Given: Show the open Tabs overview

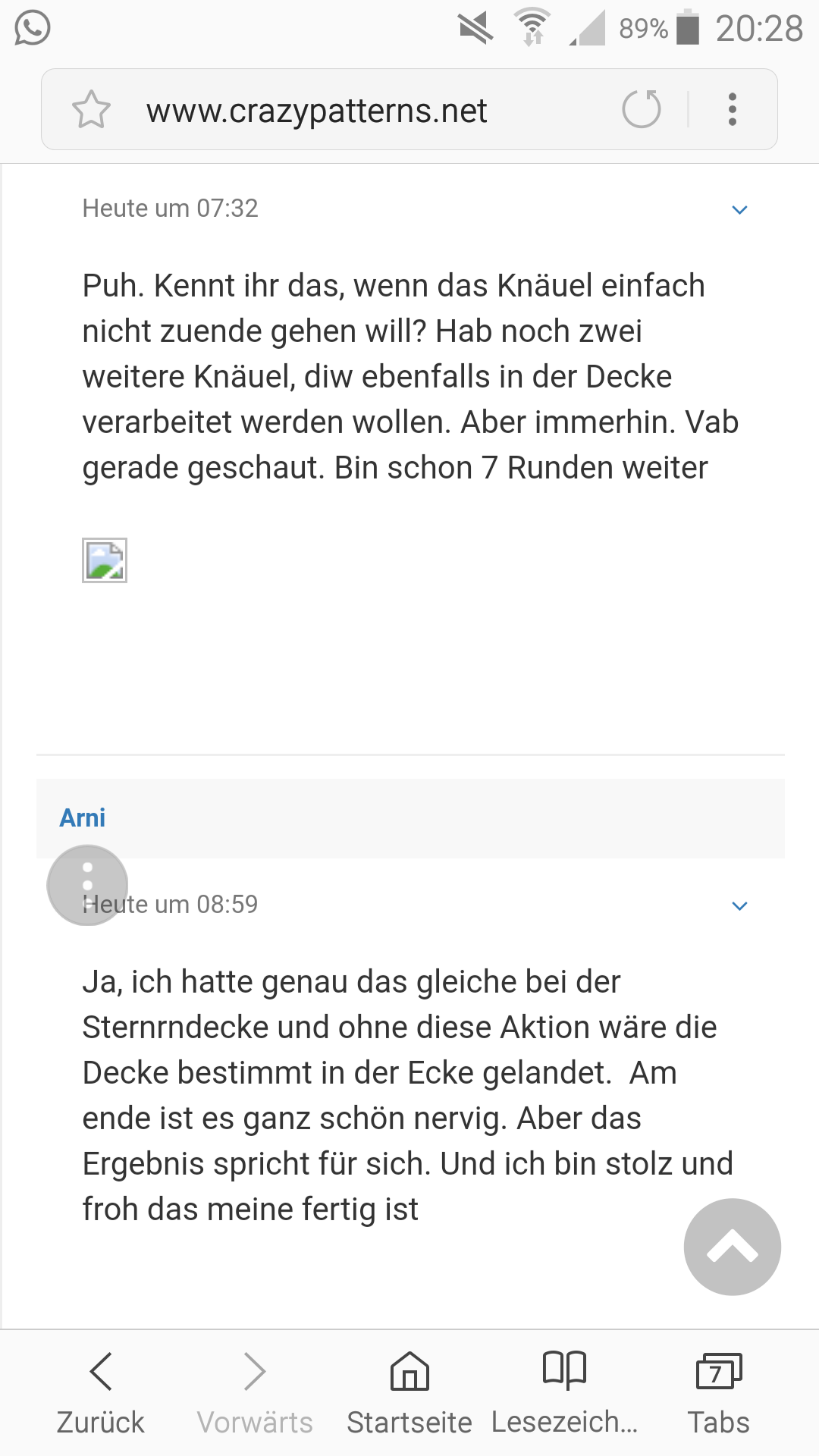Looking at the screenshot, I should point(718,1392).
